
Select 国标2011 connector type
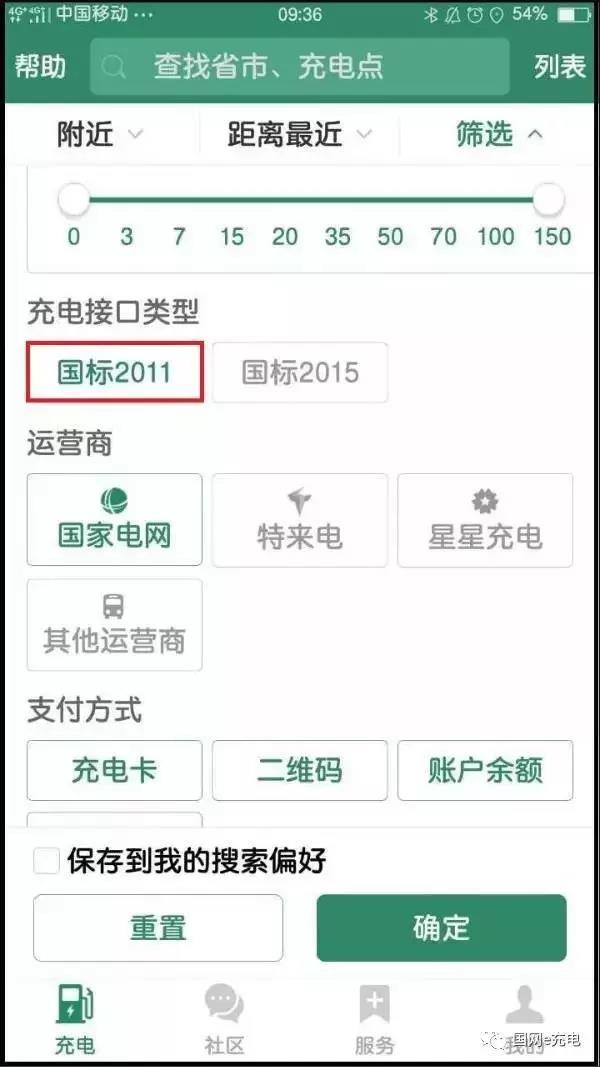(114, 372)
